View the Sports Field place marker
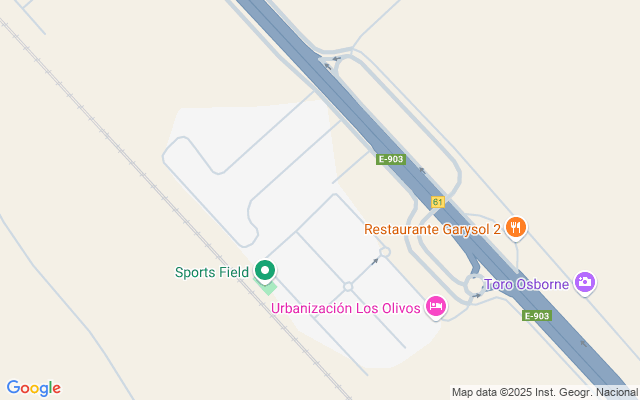This screenshot has width=640, height=400. tap(265, 270)
